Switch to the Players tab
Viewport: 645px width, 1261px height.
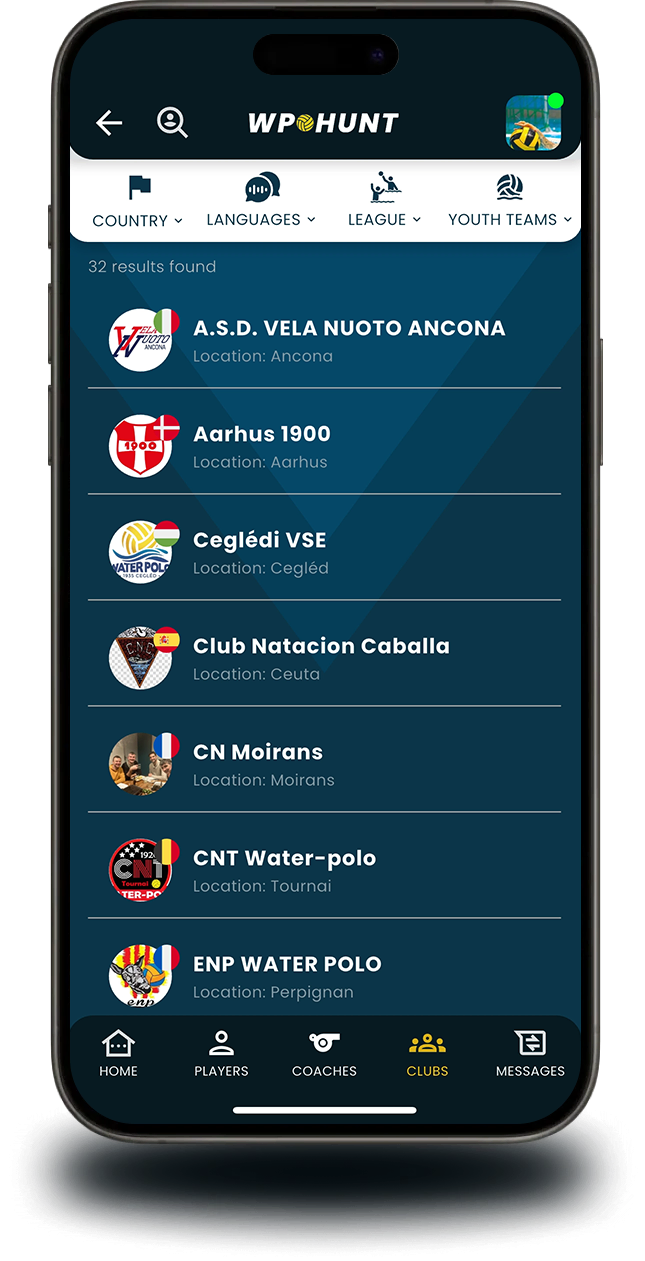tap(221, 1054)
